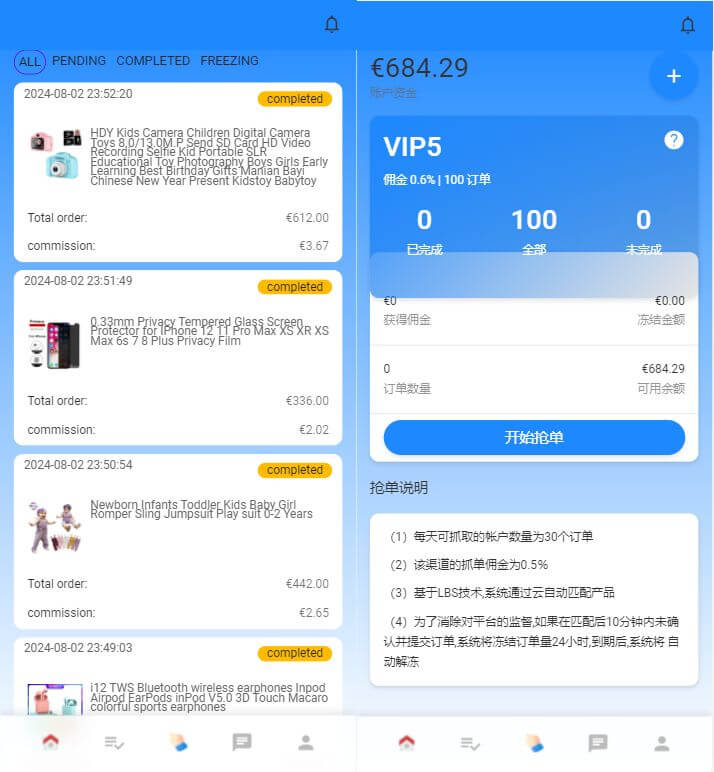714x772 pixels.
Task: Tap the 开始抢单 button
Action: click(x=534, y=438)
